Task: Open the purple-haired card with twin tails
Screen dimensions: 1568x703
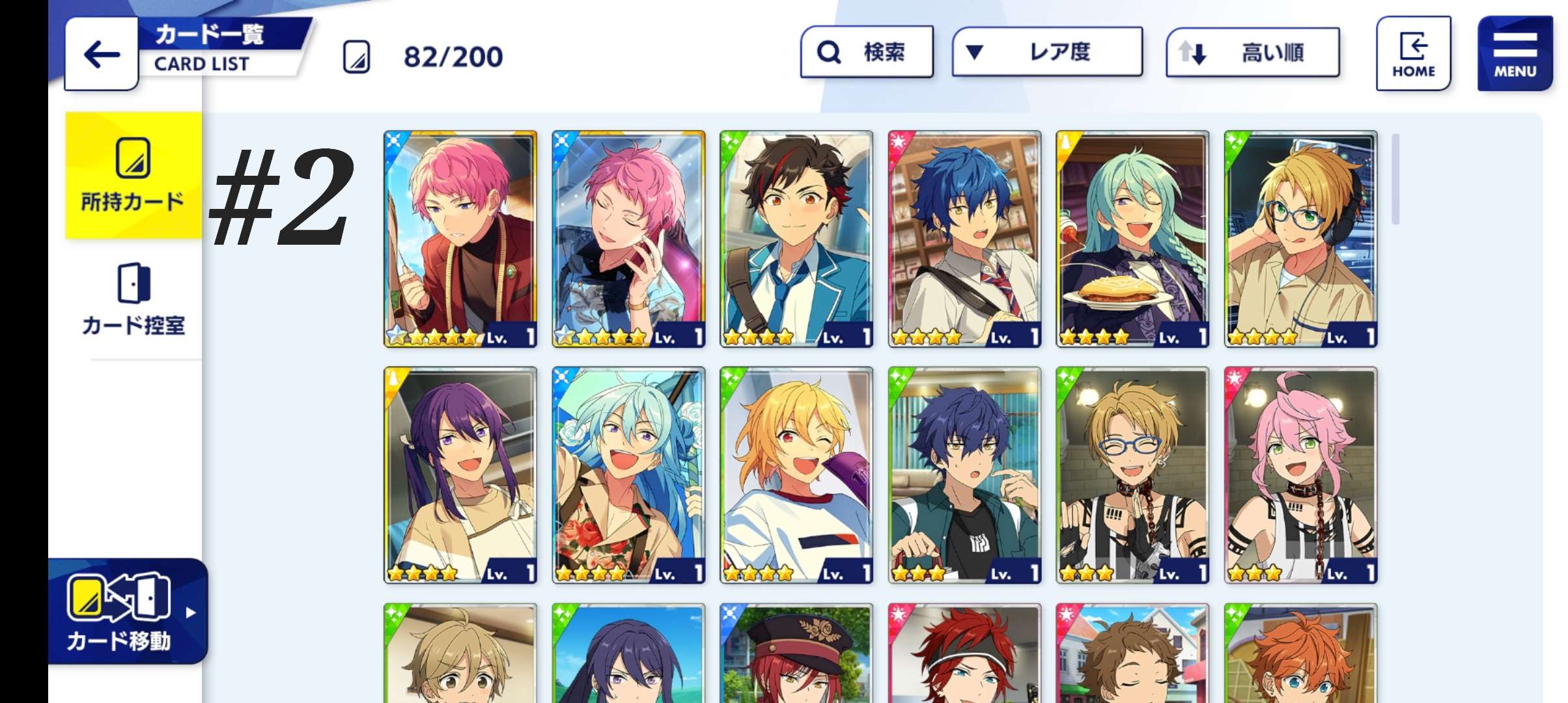Action: [x=460, y=475]
